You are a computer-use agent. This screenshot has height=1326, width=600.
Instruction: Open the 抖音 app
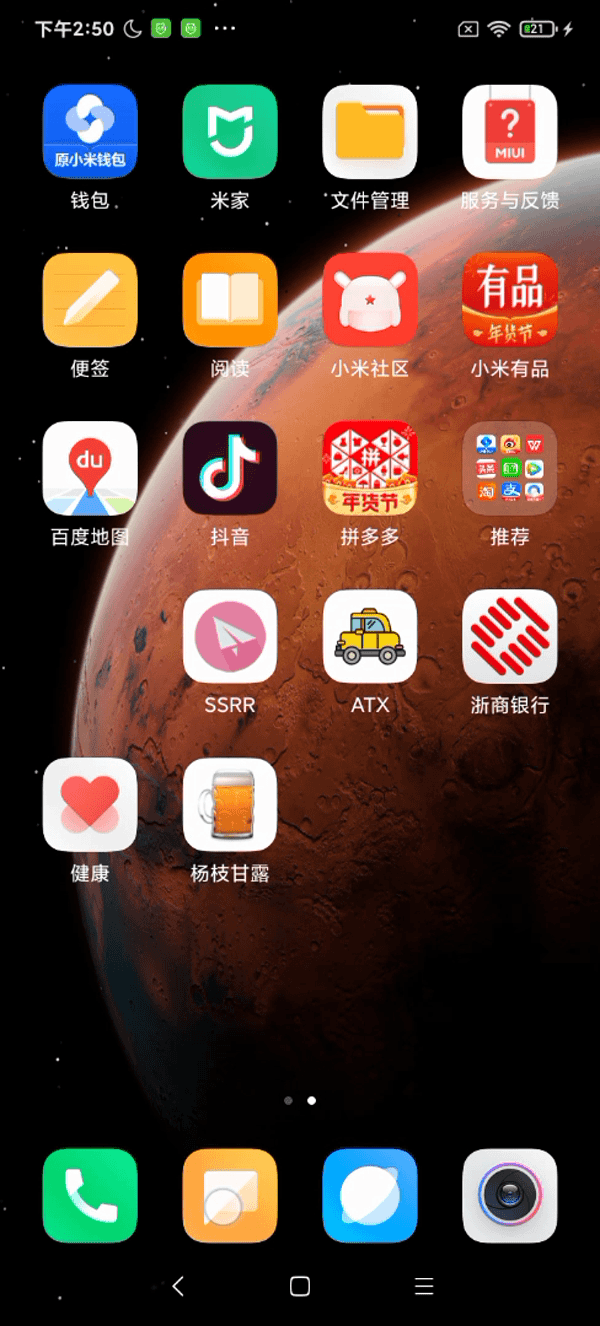click(230, 468)
